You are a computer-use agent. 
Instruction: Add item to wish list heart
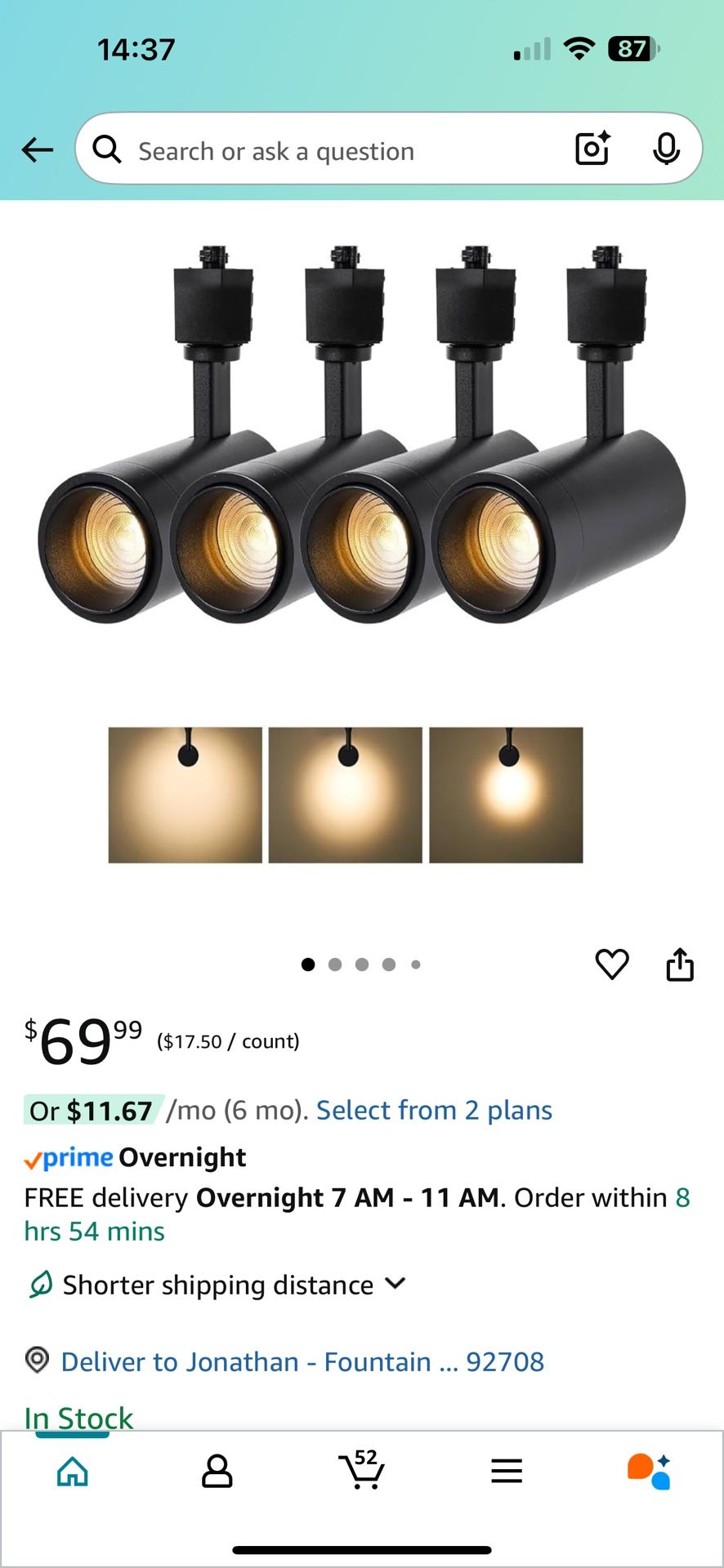click(x=612, y=964)
